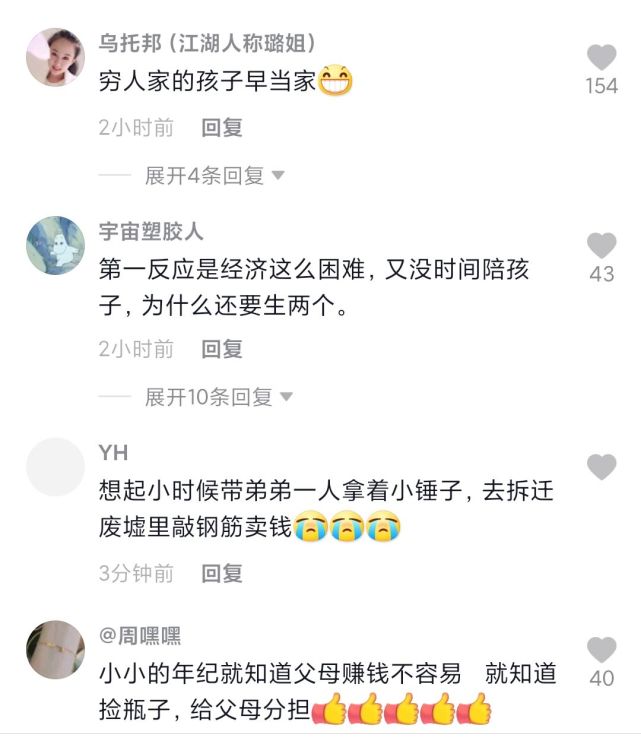
Task: Open username @周嘿嘿
Action: click(x=140, y=636)
